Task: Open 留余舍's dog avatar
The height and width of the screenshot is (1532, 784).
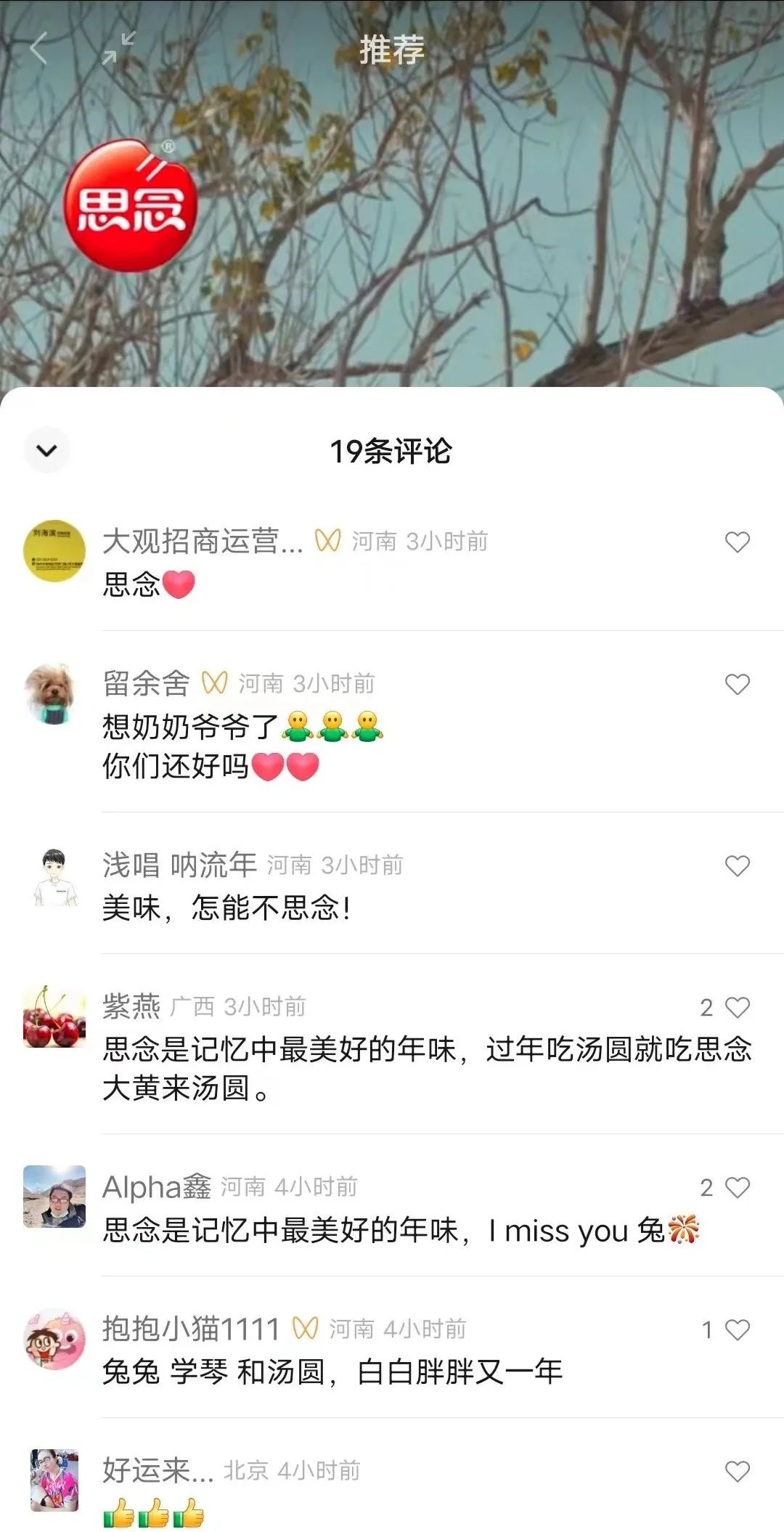Action: click(52, 693)
